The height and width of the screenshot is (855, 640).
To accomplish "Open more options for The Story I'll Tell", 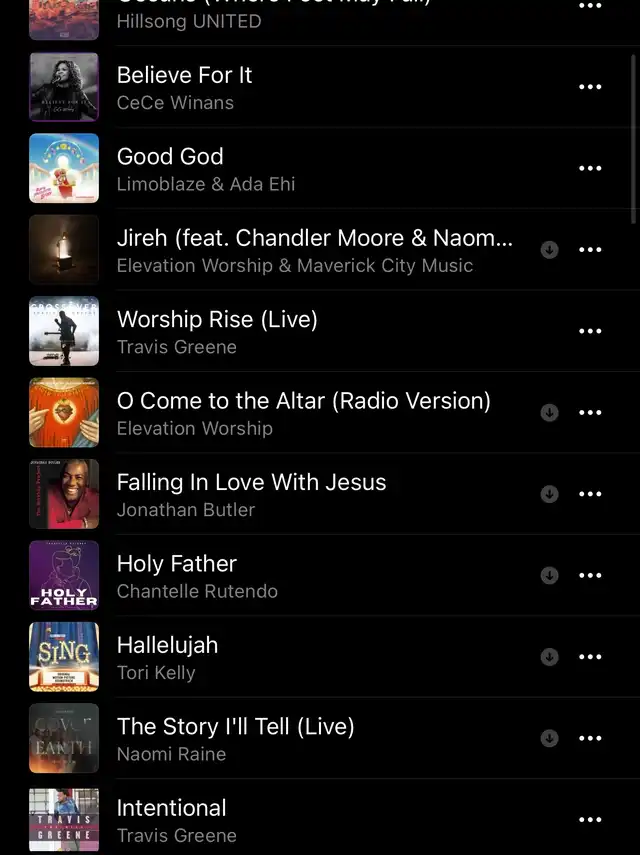I will coord(590,739).
